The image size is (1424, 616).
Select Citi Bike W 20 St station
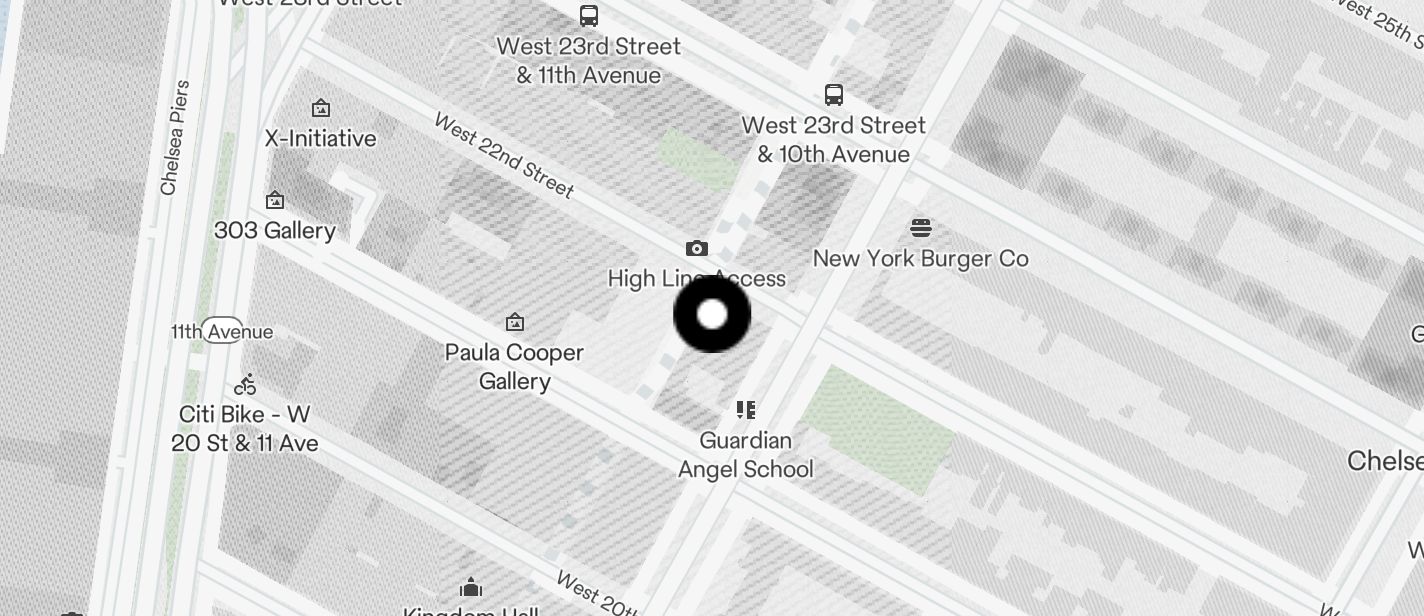pos(245,384)
